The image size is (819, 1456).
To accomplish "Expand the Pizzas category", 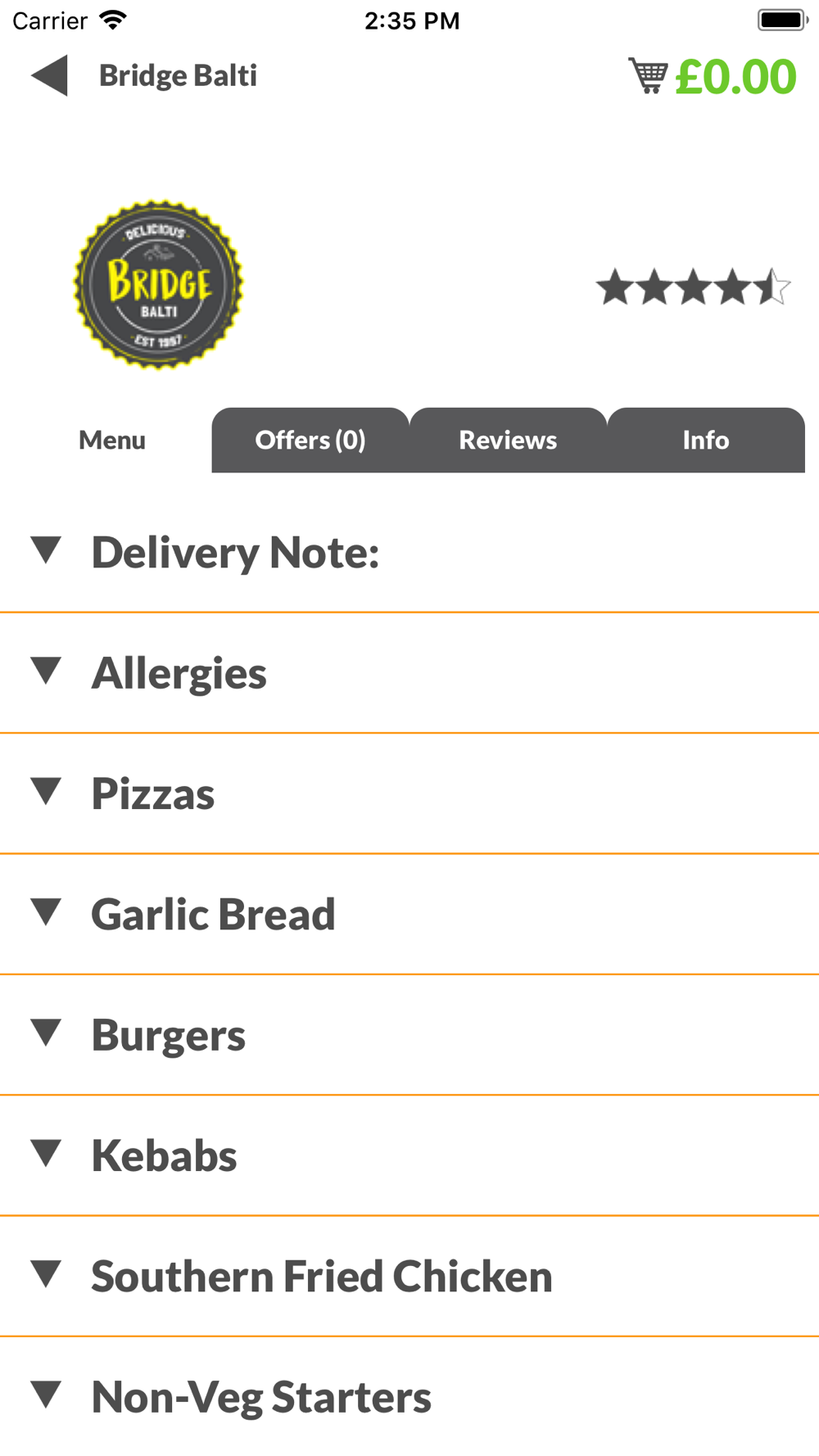I will pos(409,794).
